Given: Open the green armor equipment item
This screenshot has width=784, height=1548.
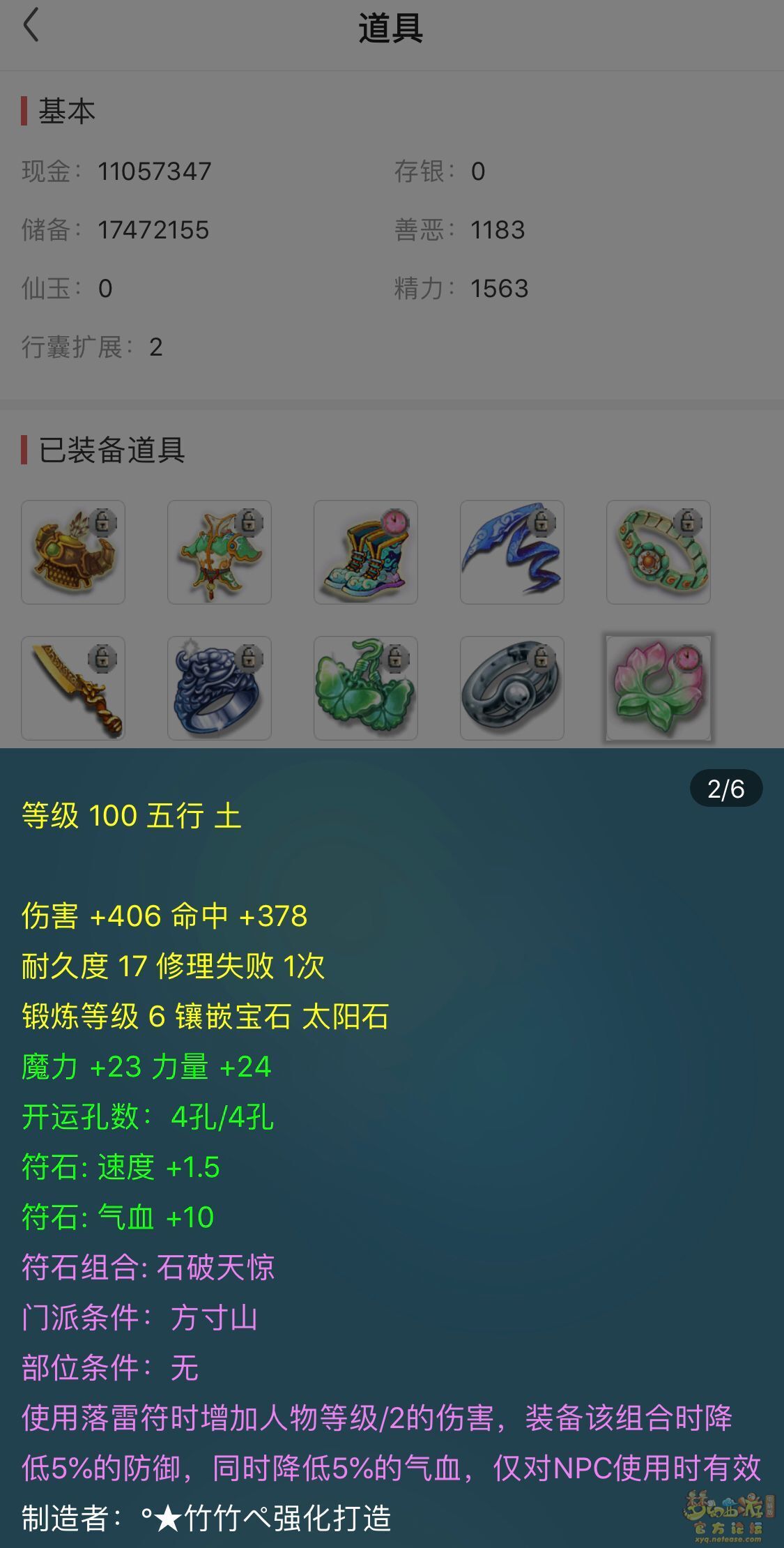Looking at the screenshot, I should [220, 552].
